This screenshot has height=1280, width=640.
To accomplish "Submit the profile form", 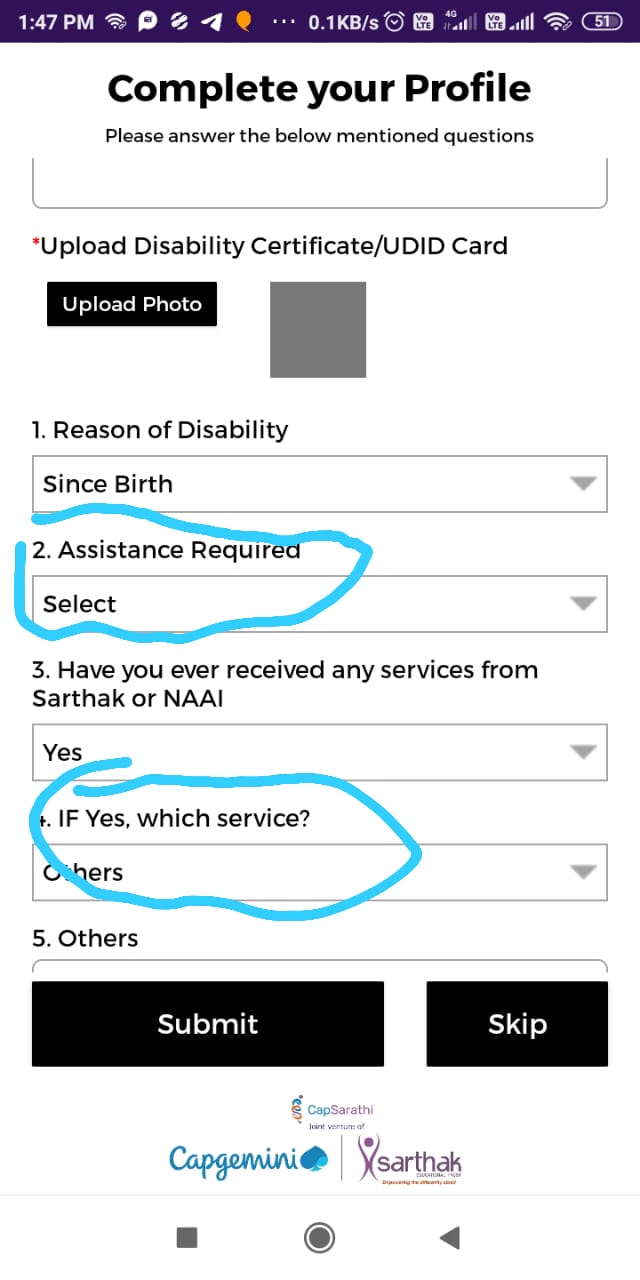I will pos(208,1024).
